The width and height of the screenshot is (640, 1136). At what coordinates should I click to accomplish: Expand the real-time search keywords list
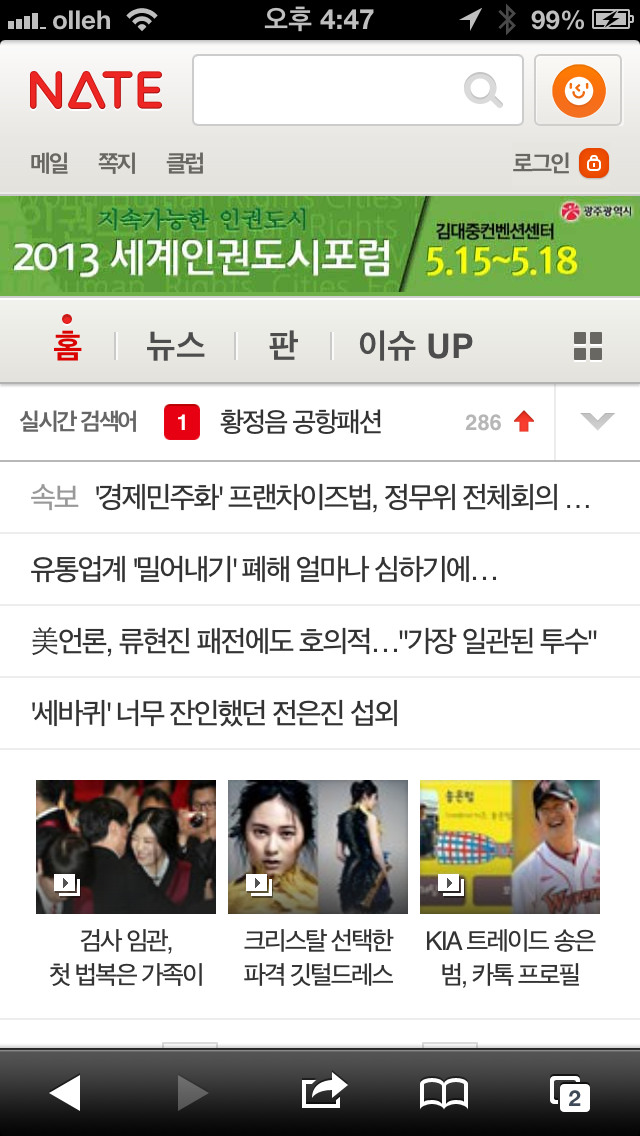[597, 422]
